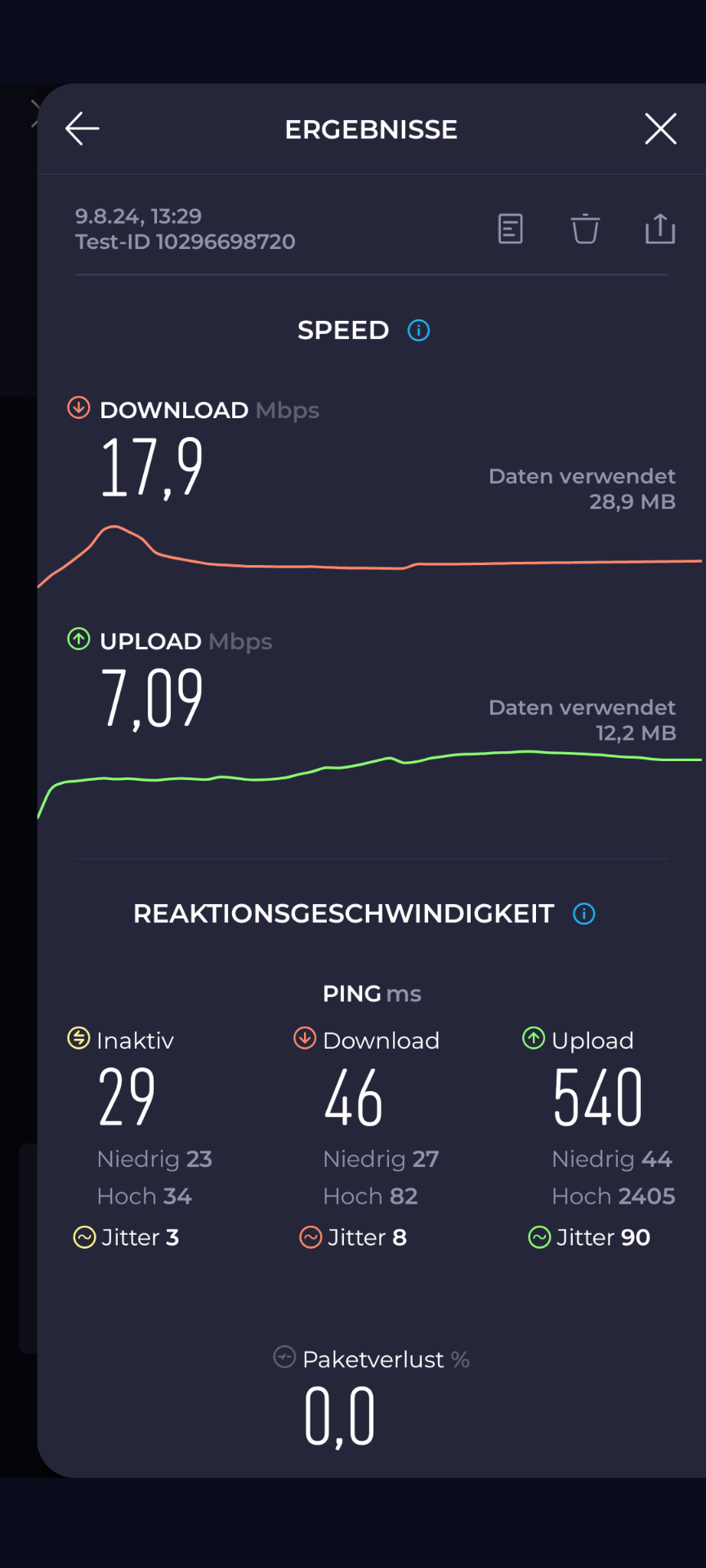Delete this test result

click(x=585, y=229)
